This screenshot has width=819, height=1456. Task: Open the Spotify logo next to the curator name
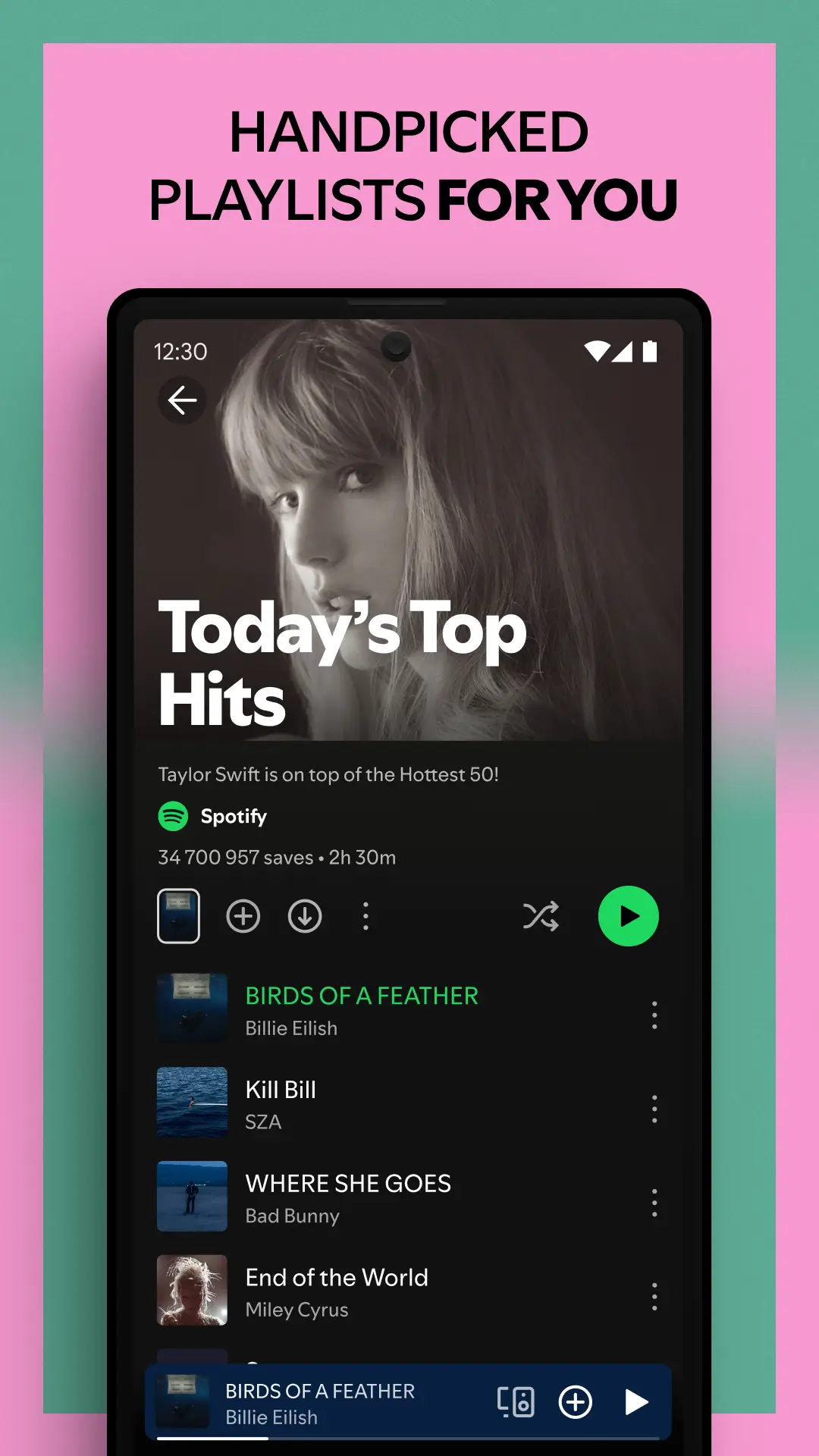point(173,816)
